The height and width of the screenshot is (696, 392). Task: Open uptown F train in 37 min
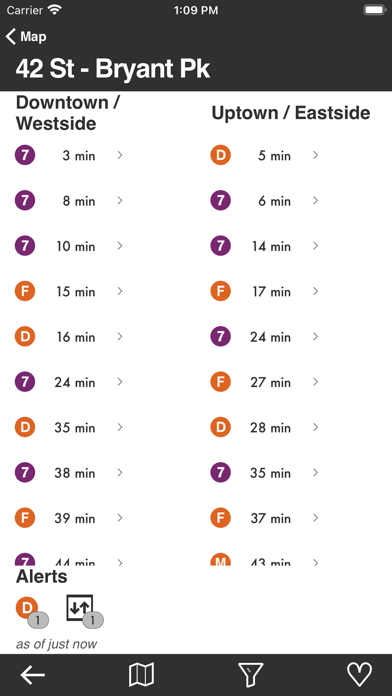pos(265,518)
